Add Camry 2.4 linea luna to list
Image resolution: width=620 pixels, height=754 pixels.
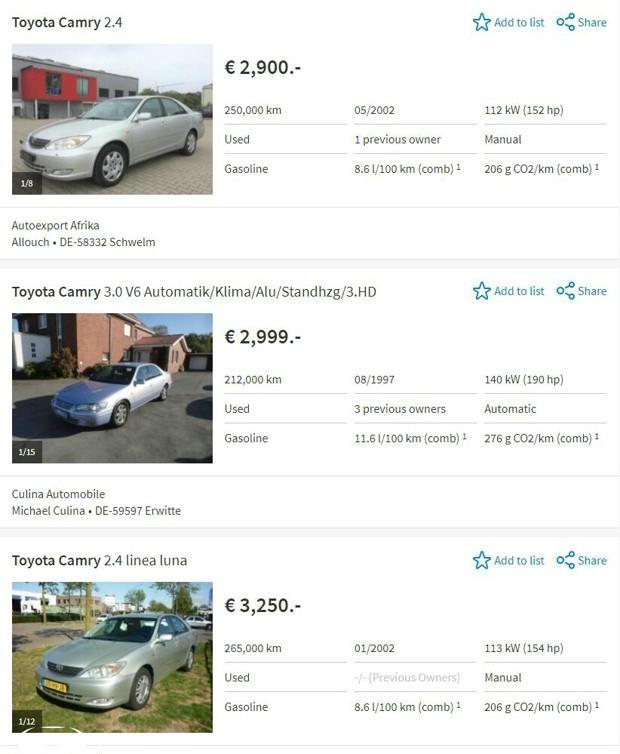coord(508,560)
